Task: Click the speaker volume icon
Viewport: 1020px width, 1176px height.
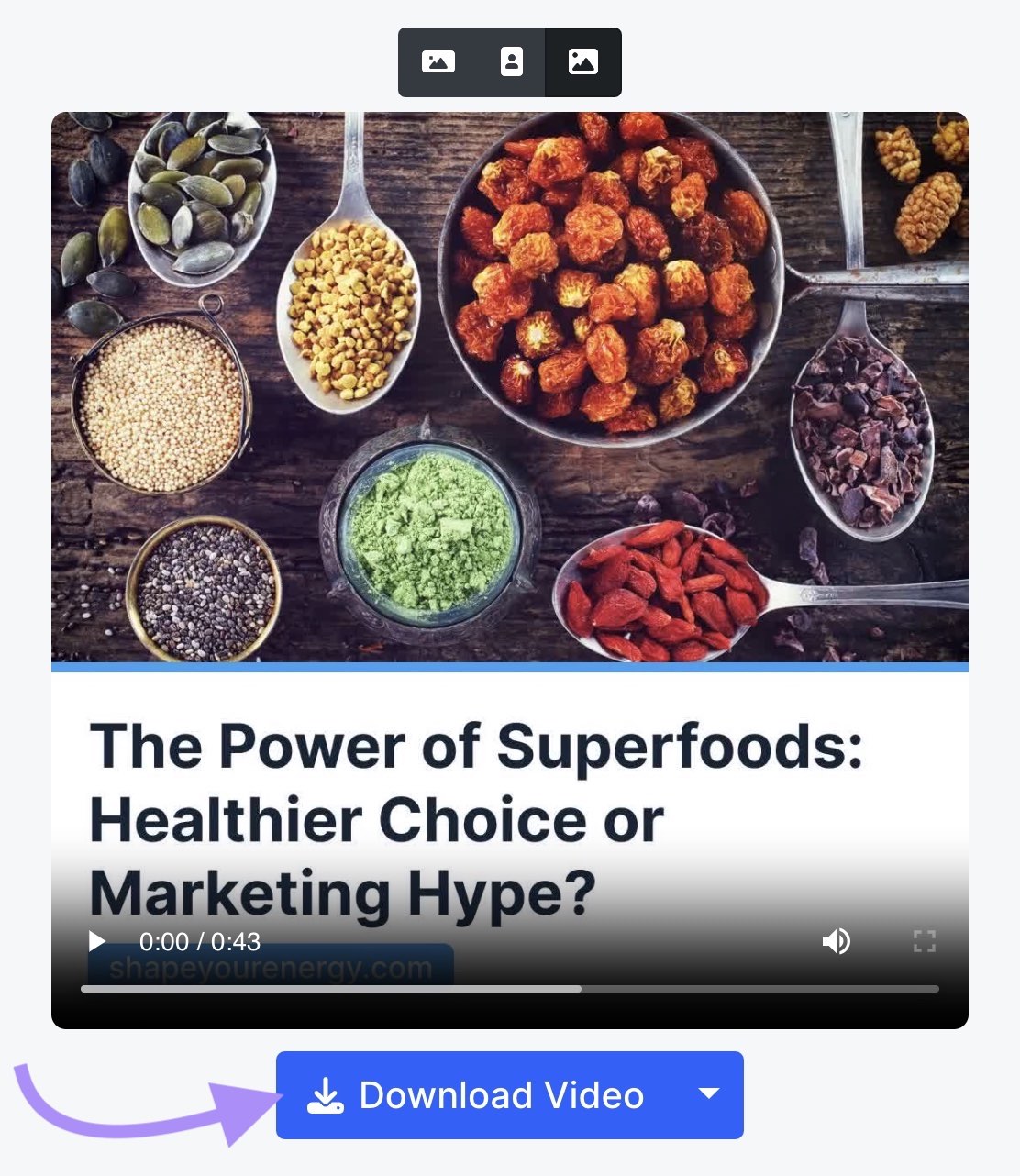Action: point(837,941)
